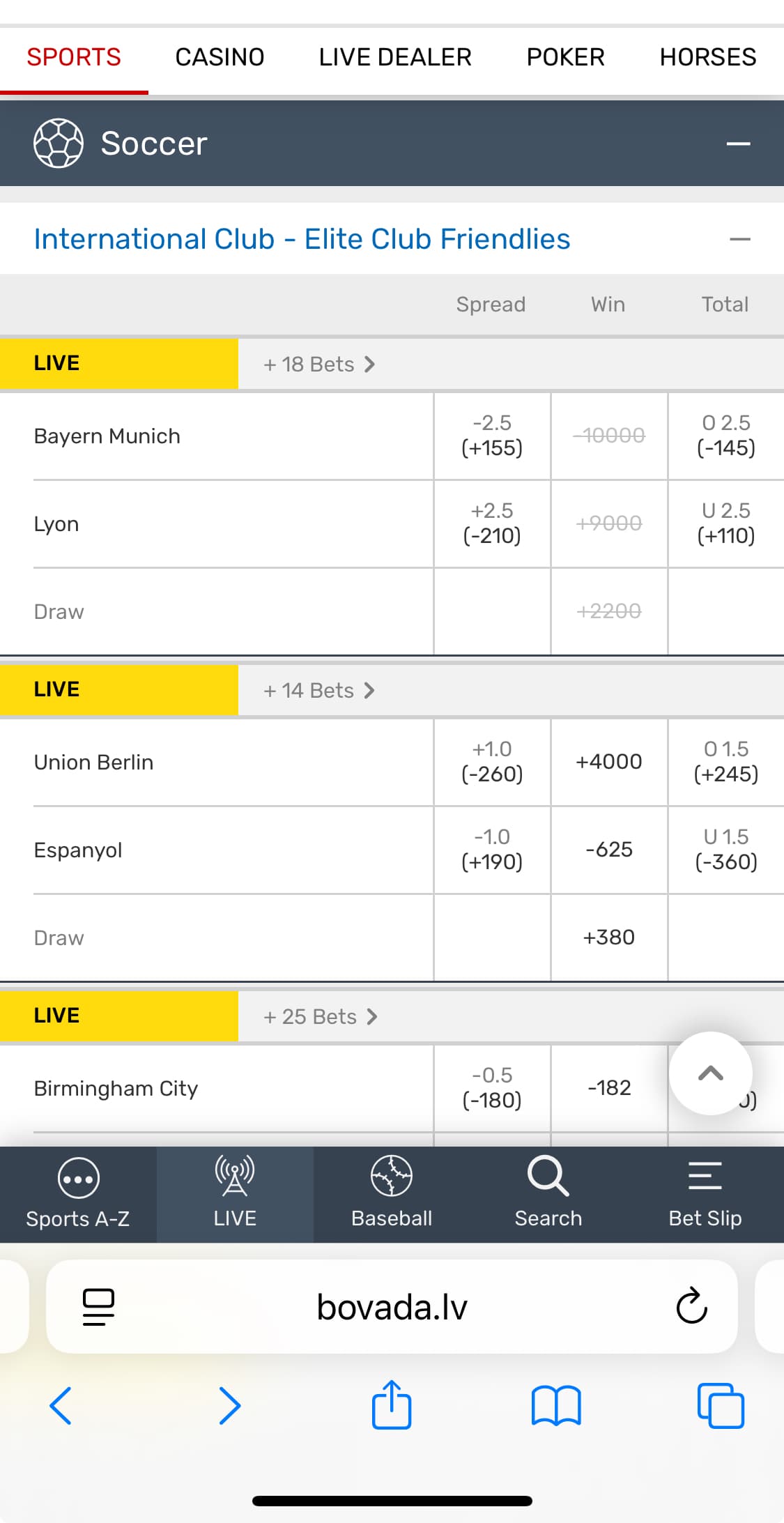Open the + 18 Bets link

[x=319, y=365]
